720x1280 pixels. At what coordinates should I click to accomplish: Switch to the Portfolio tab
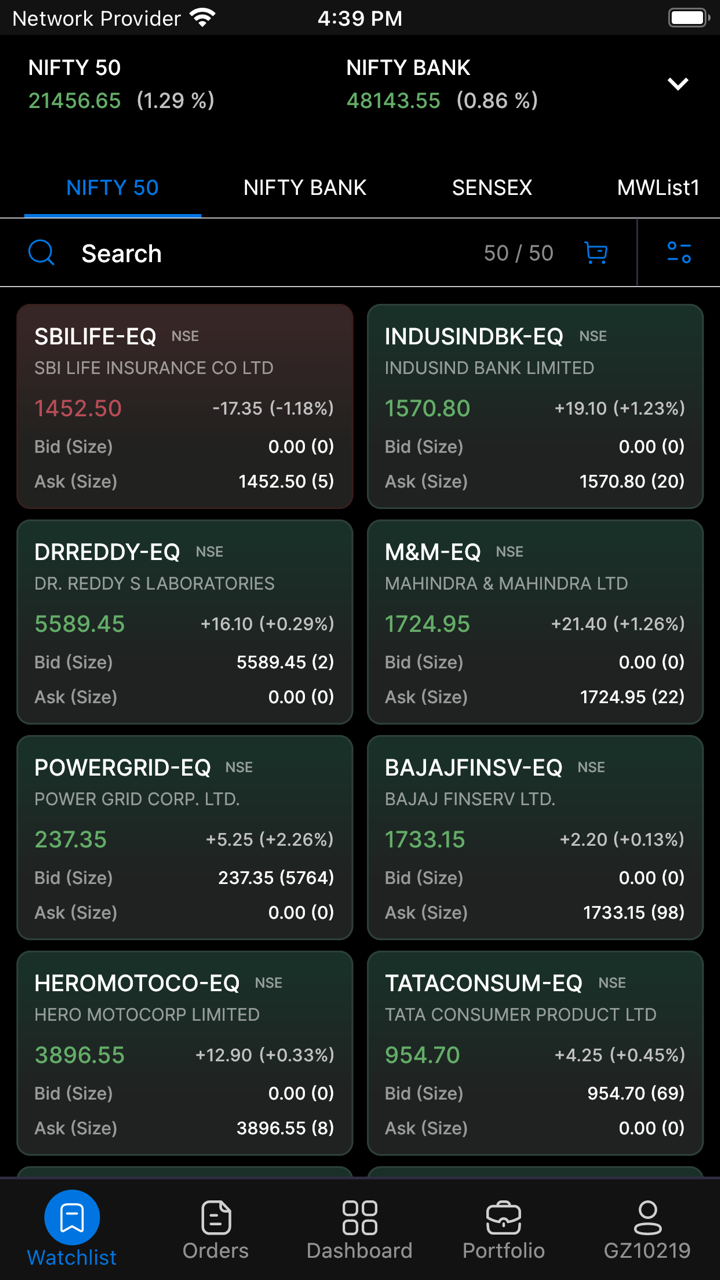[x=503, y=1230]
